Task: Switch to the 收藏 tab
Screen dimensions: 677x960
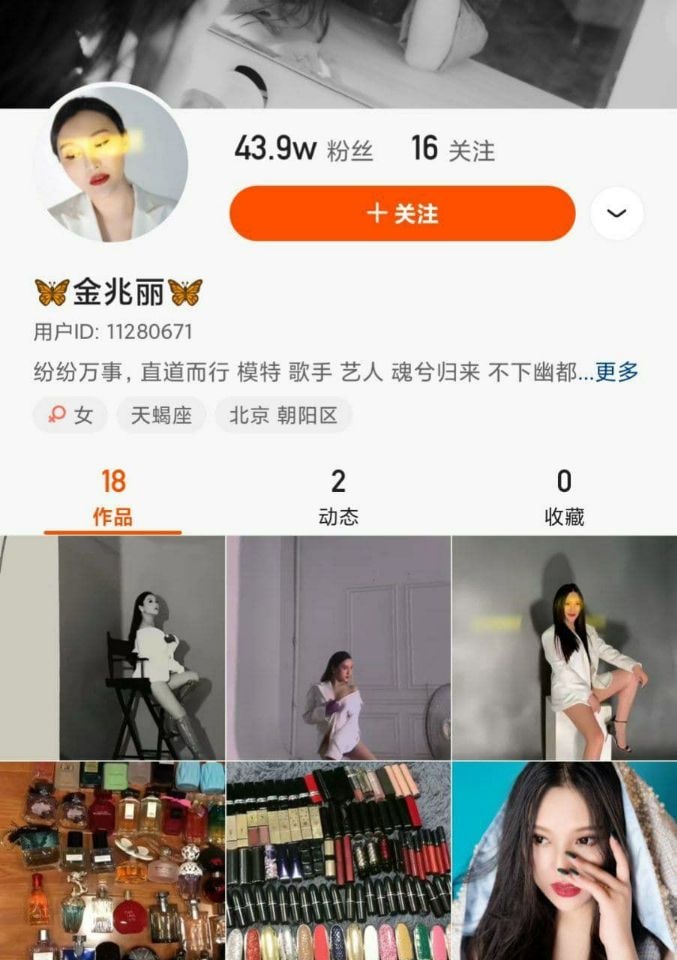Action: pos(564,497)
